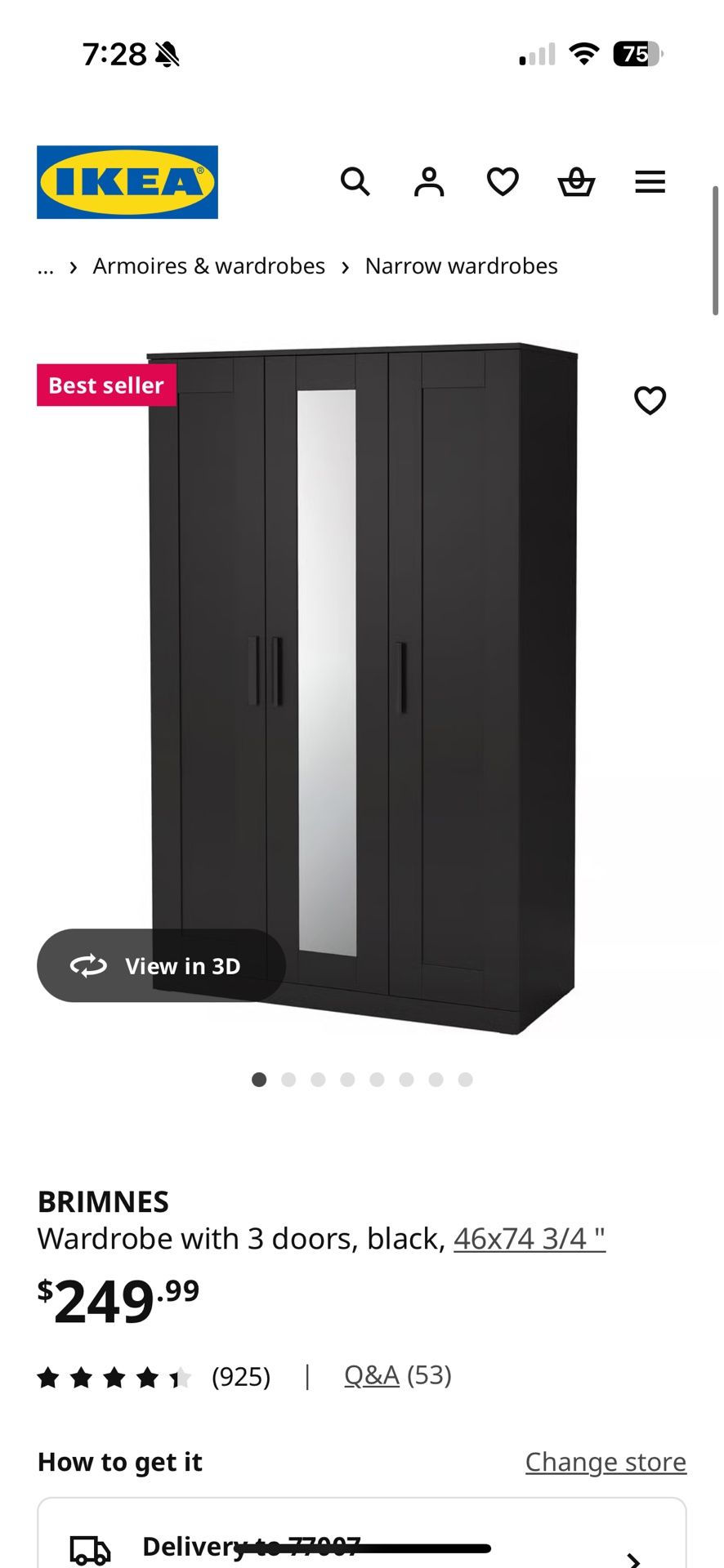Click the 4.5 star rating display
The image size is (724, 1568).
click(114, 1377)
